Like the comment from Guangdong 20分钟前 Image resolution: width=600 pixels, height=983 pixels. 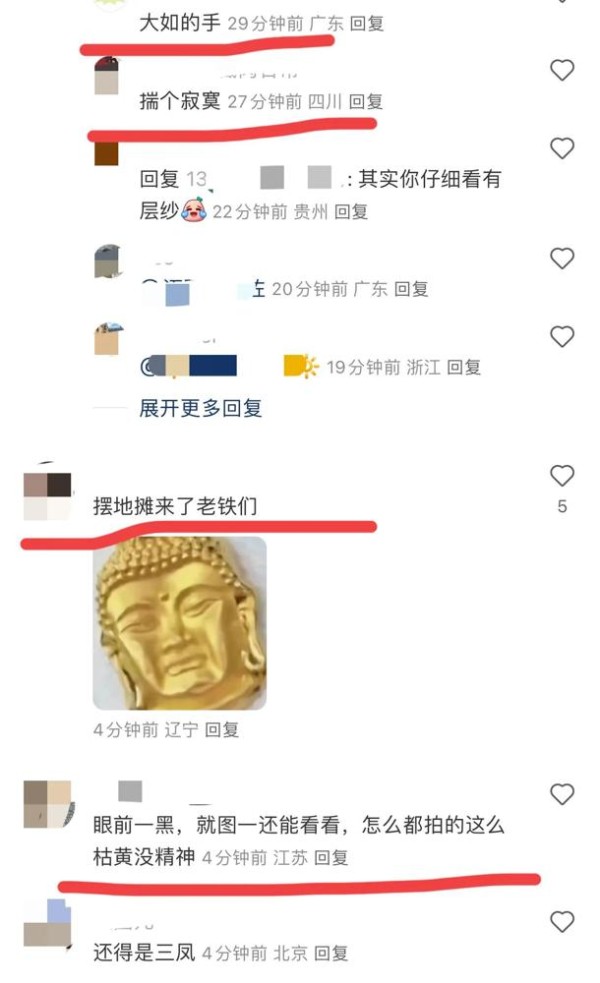(x=562, y=258)
